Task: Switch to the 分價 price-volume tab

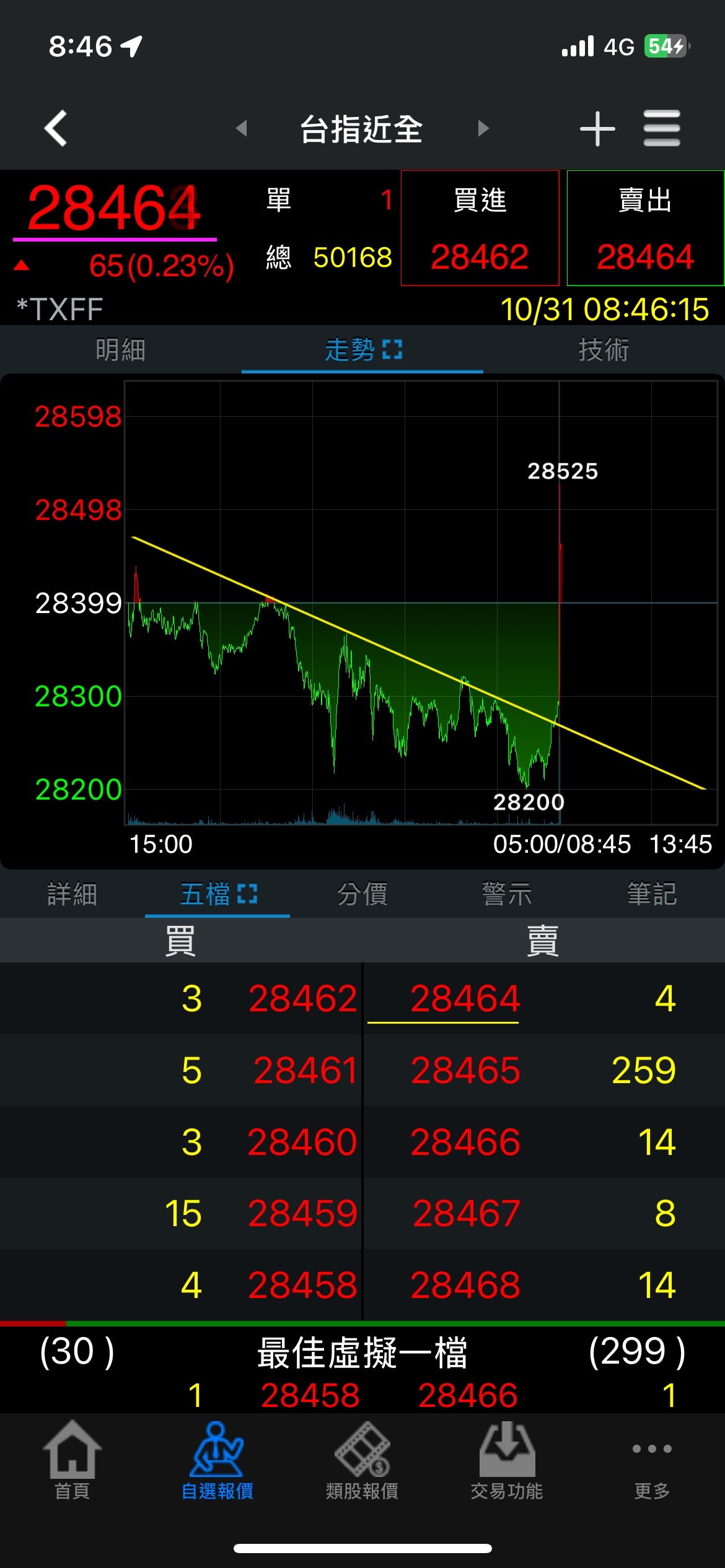Action: click(x=362, y=894)
